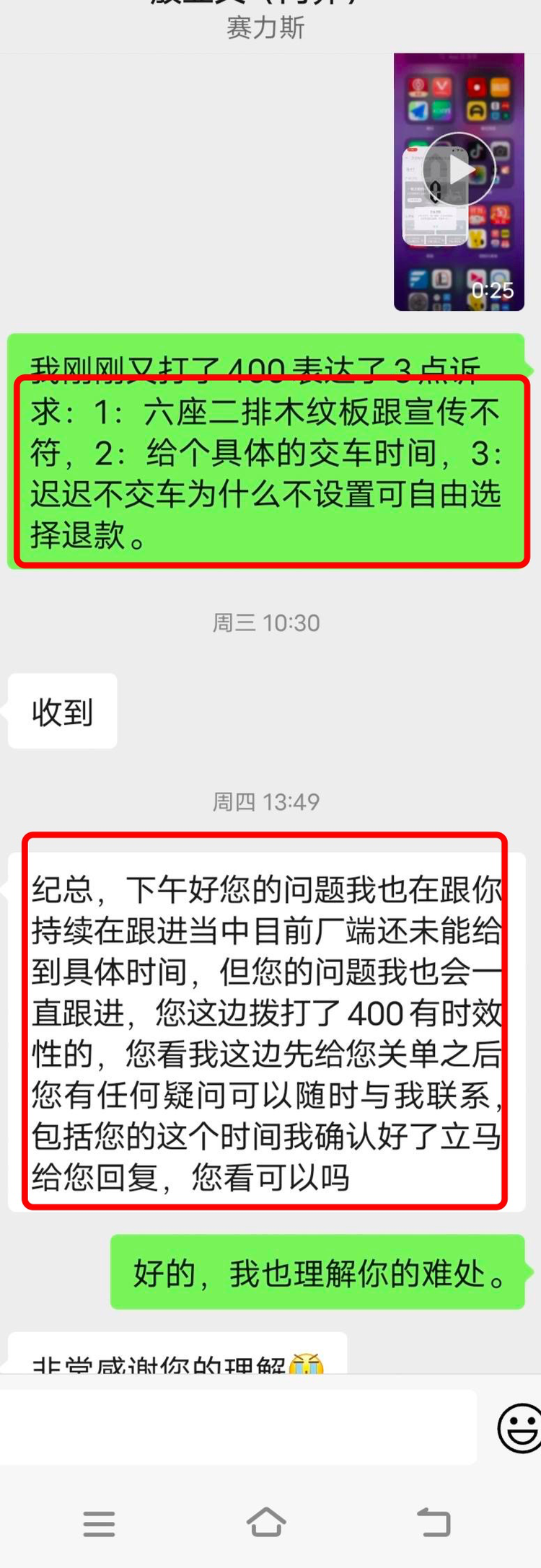Screen dimensions: 541x1568
Task: Open the system menu button
Action: pos(100,1523)
